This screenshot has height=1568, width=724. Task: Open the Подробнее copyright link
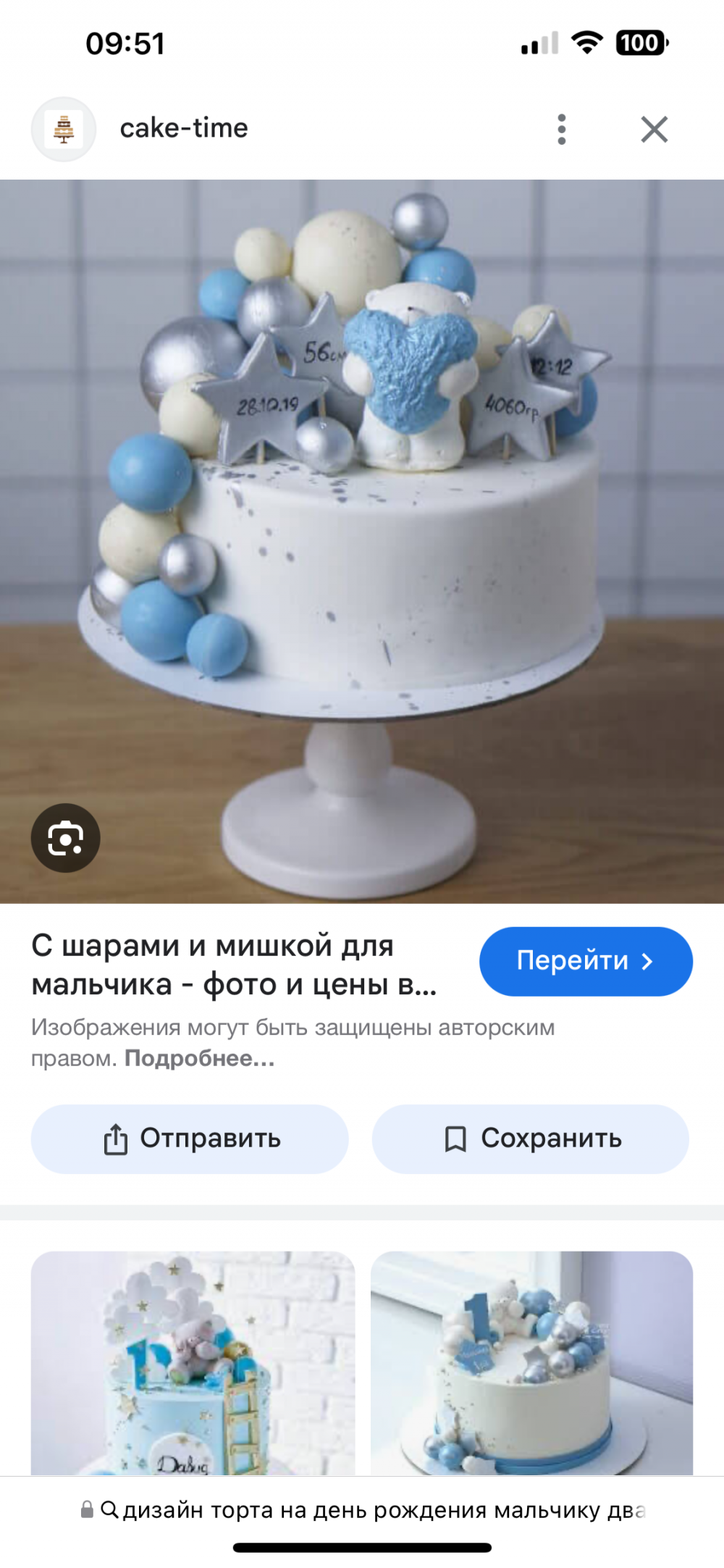point(200,1058)
